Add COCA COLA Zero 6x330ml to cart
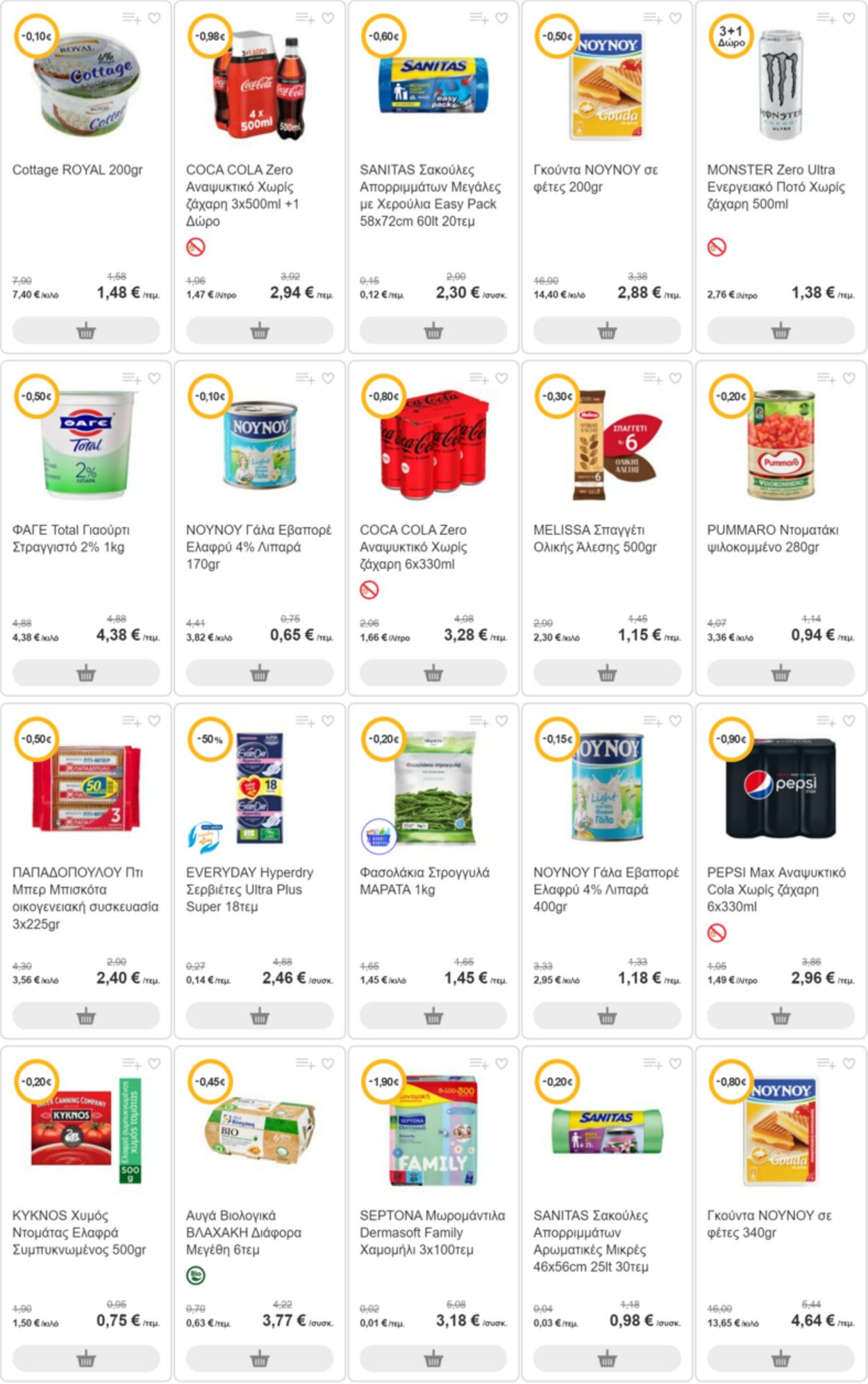The image size is (868, 1384). coord(433,673)
